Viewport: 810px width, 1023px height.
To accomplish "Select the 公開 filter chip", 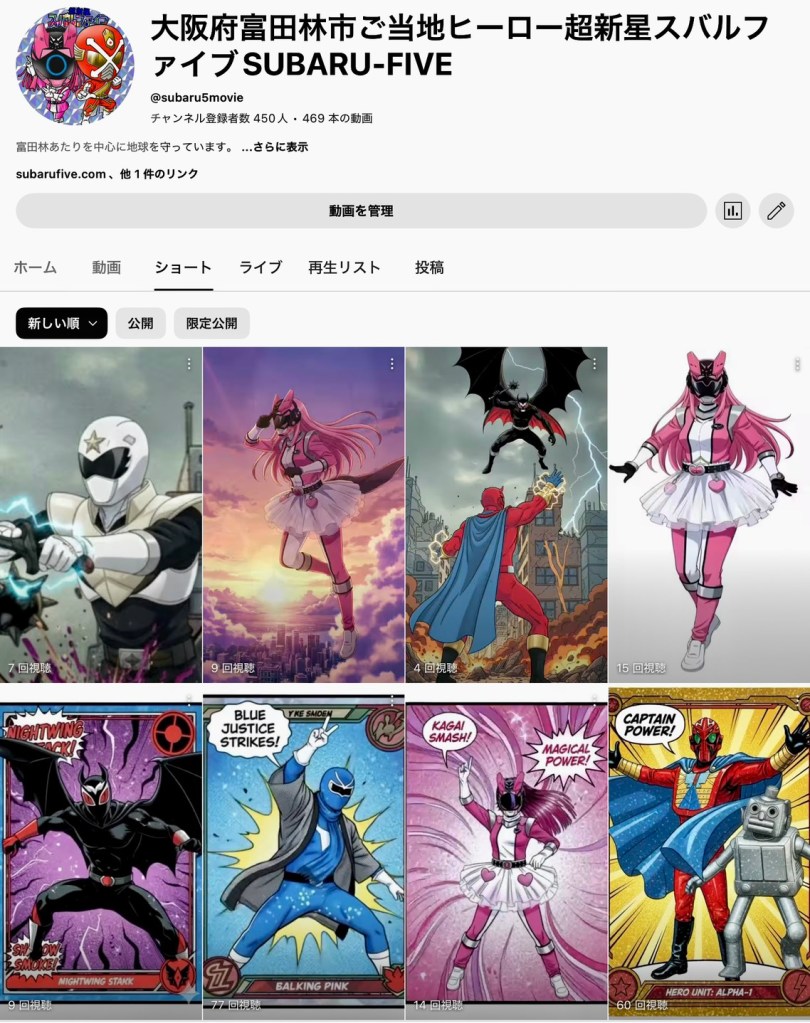I will pyautogui.click(x=140, y=323).
